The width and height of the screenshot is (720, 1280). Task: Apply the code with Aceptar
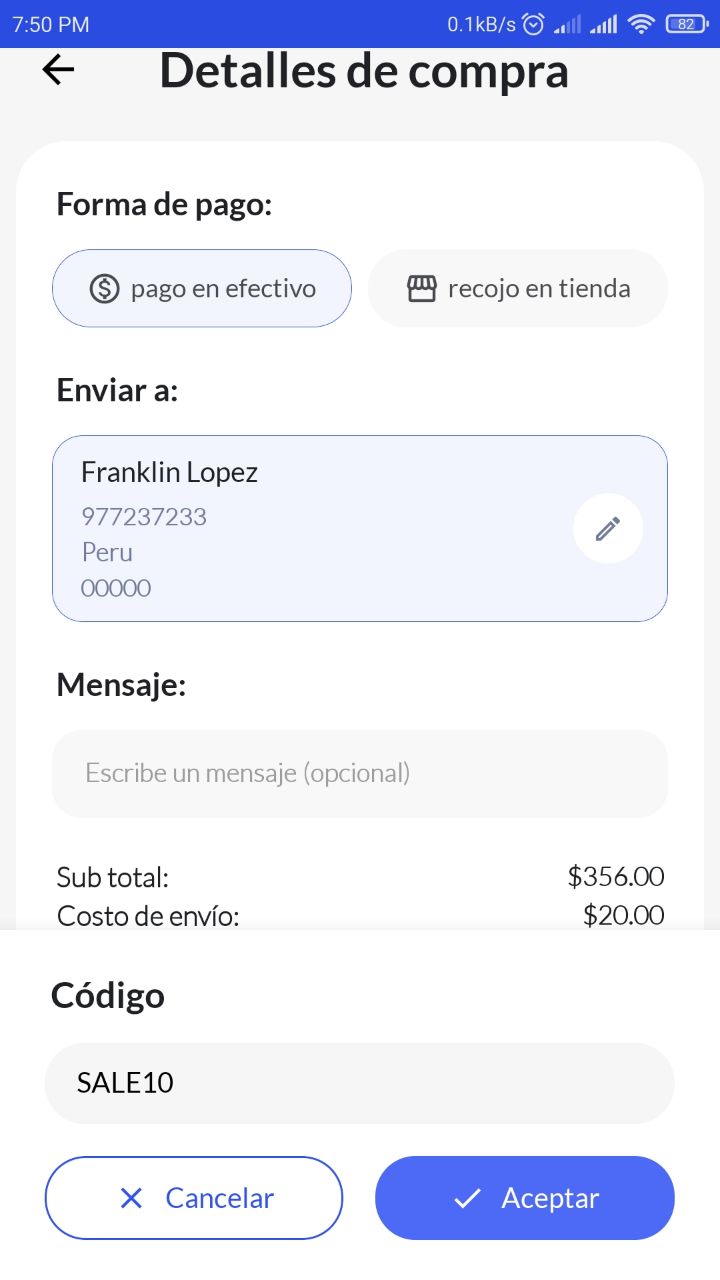[525, 1198]
